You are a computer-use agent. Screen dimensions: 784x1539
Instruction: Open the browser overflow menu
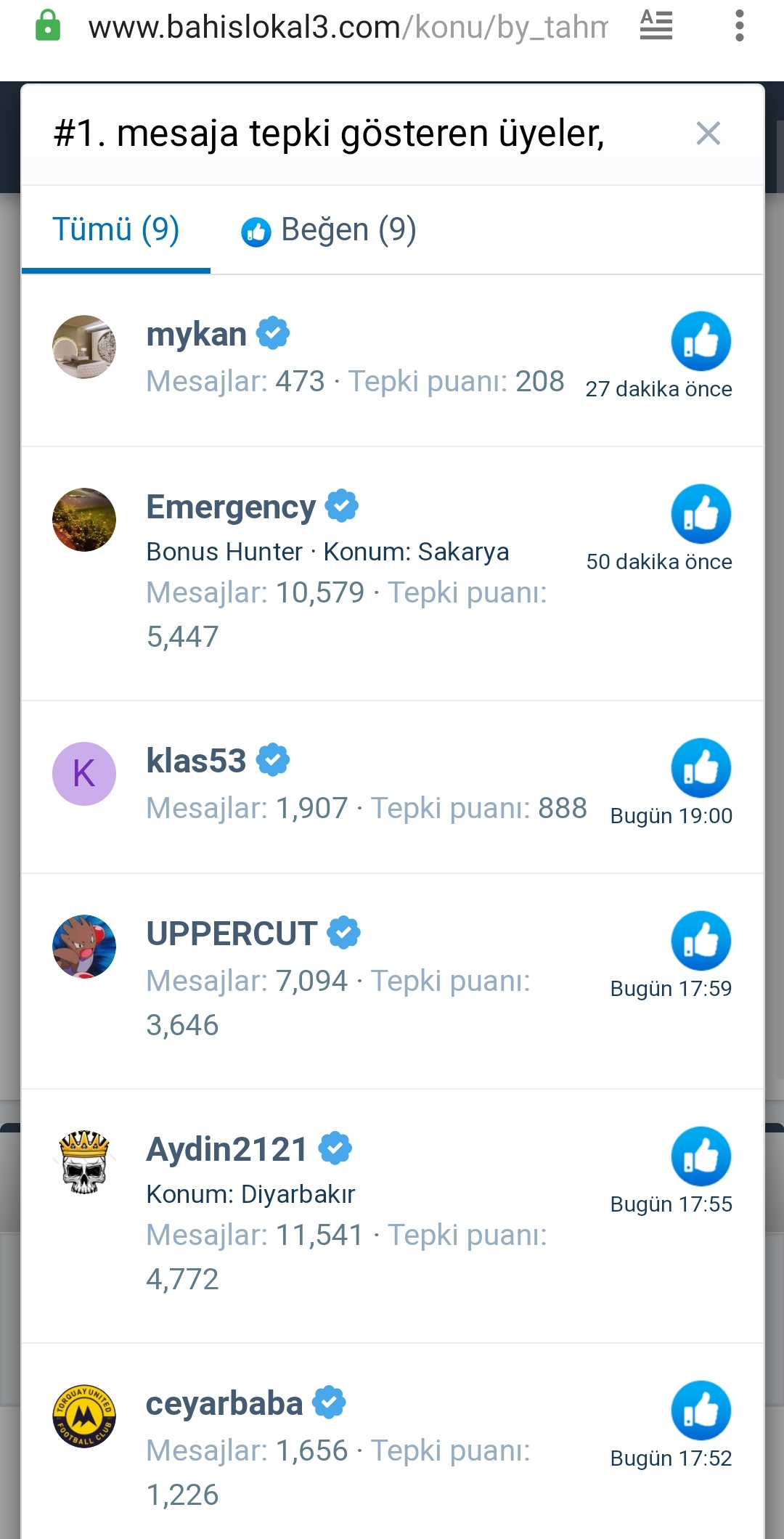pos(739,26)
